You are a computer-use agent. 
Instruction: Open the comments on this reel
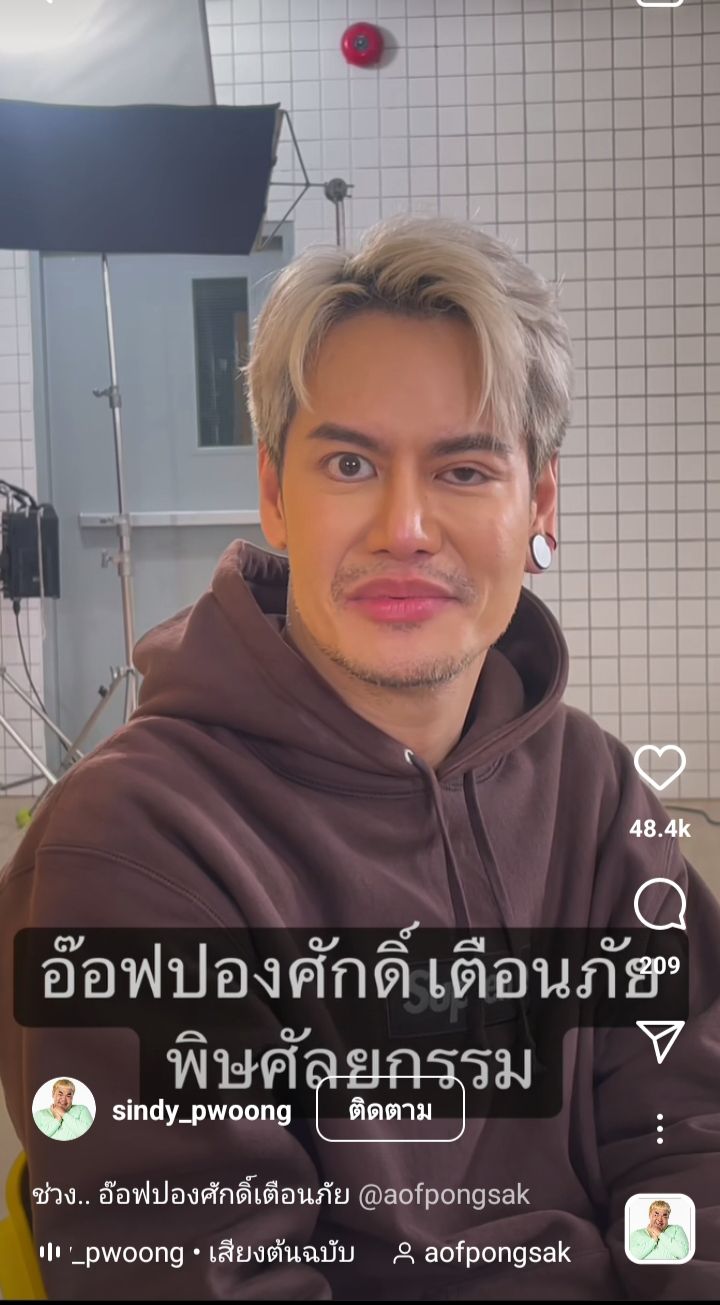[660, 904]
